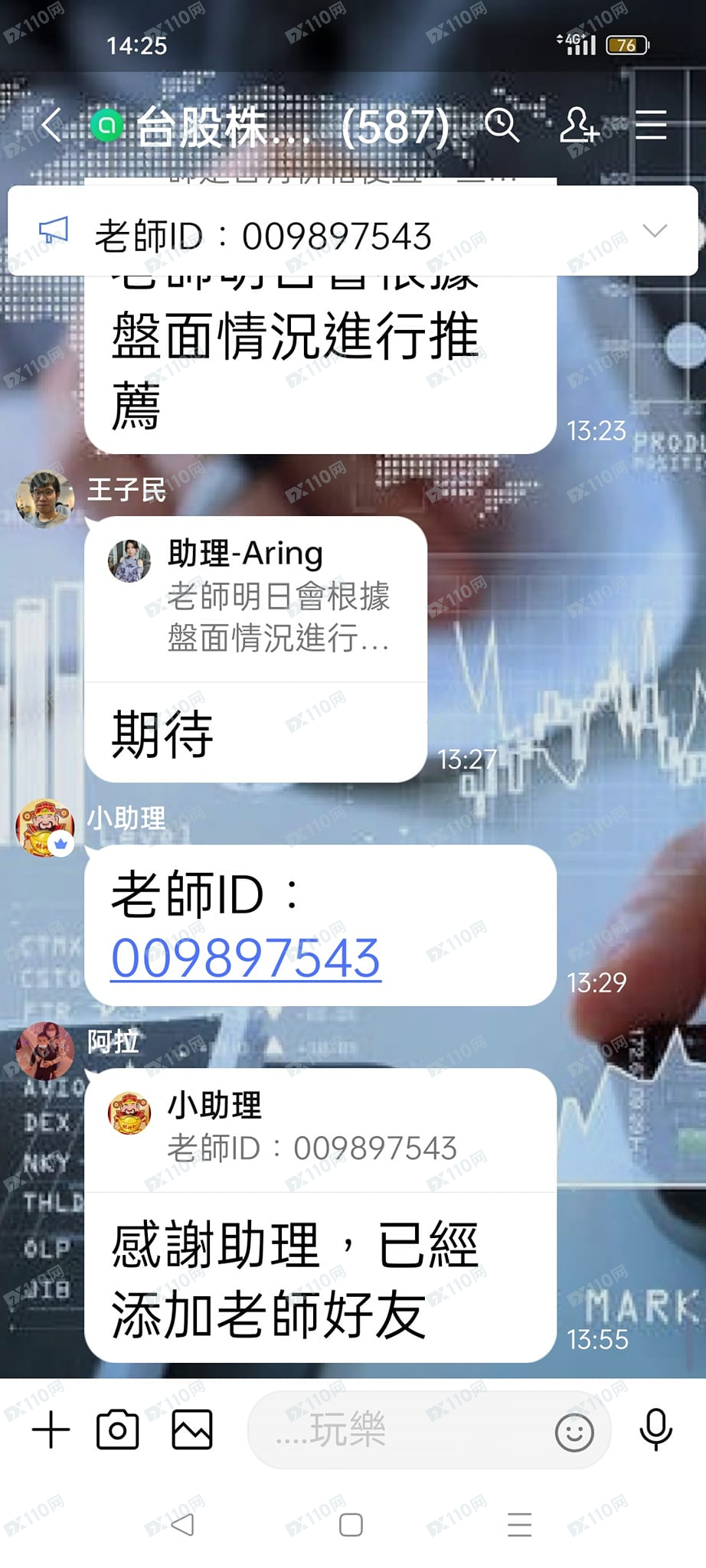706x1568 pixels.
Task: Open the chat menu
Action: pos(651,125)
